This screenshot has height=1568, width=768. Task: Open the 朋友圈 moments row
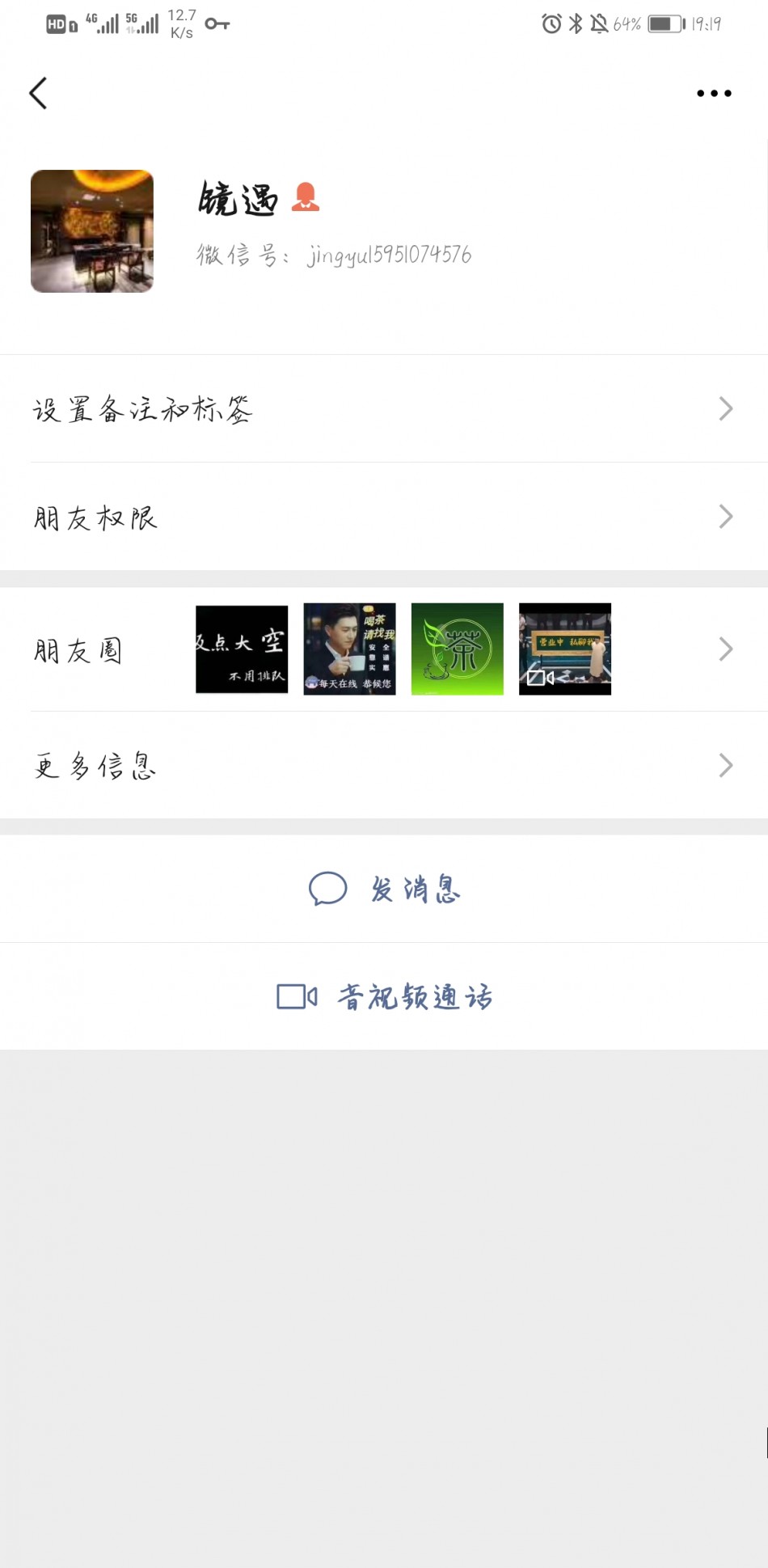[384, 649]
